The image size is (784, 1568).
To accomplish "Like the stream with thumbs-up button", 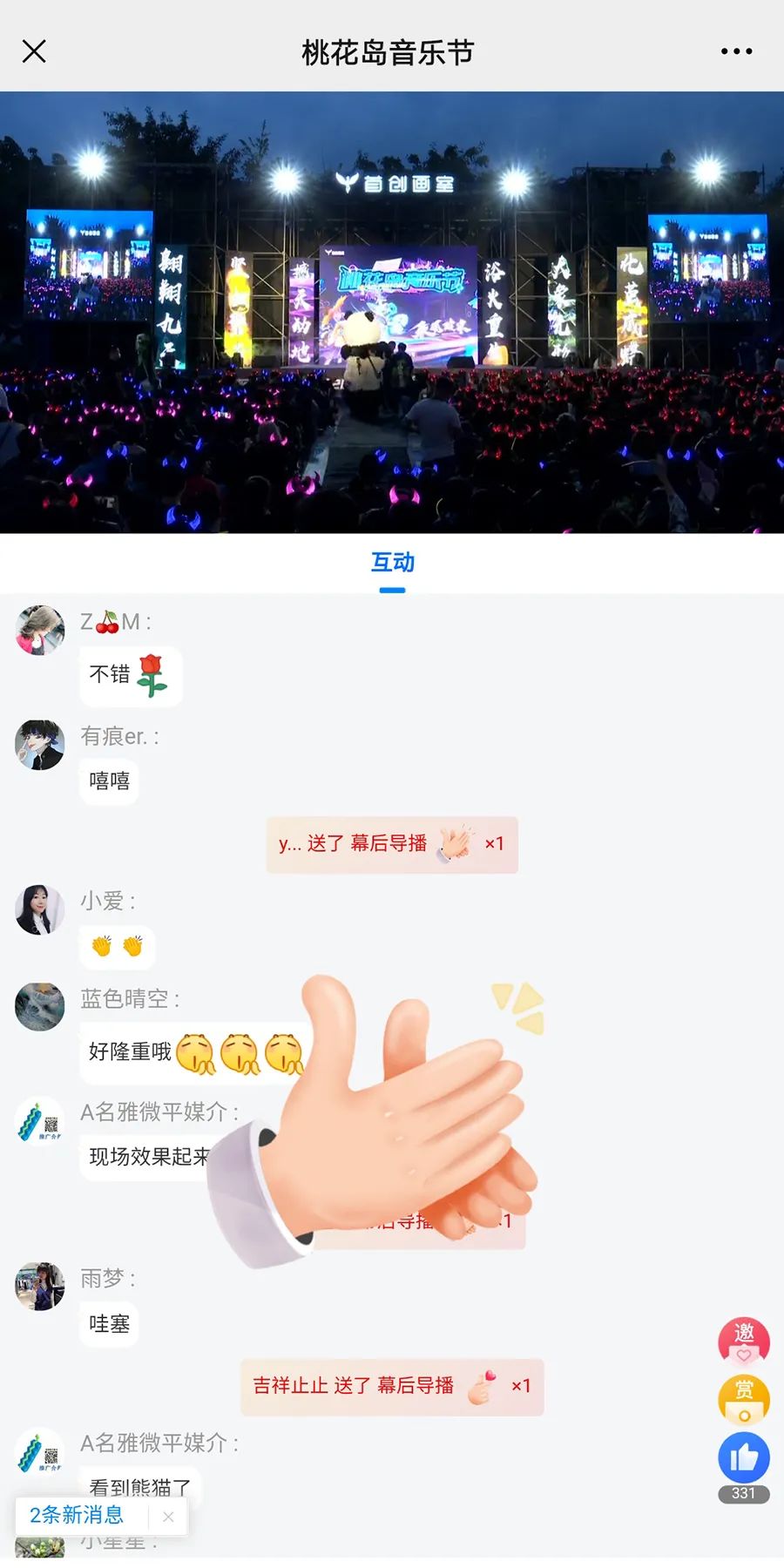I will (743, 1458).
